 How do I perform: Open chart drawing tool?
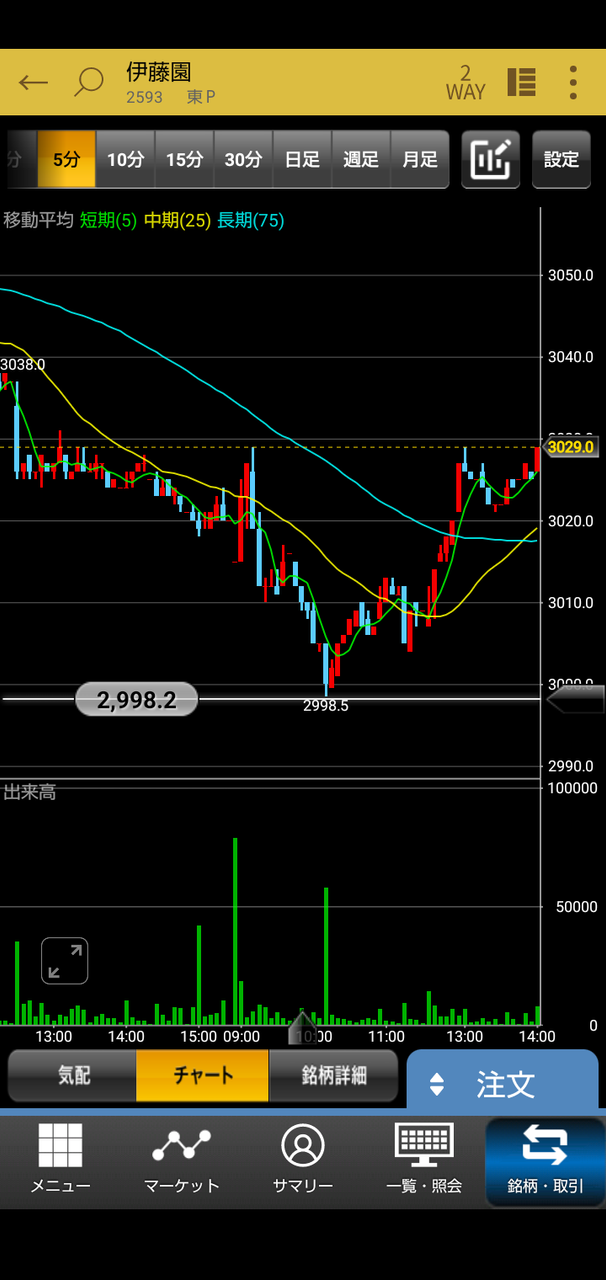(x=490, y=159)
